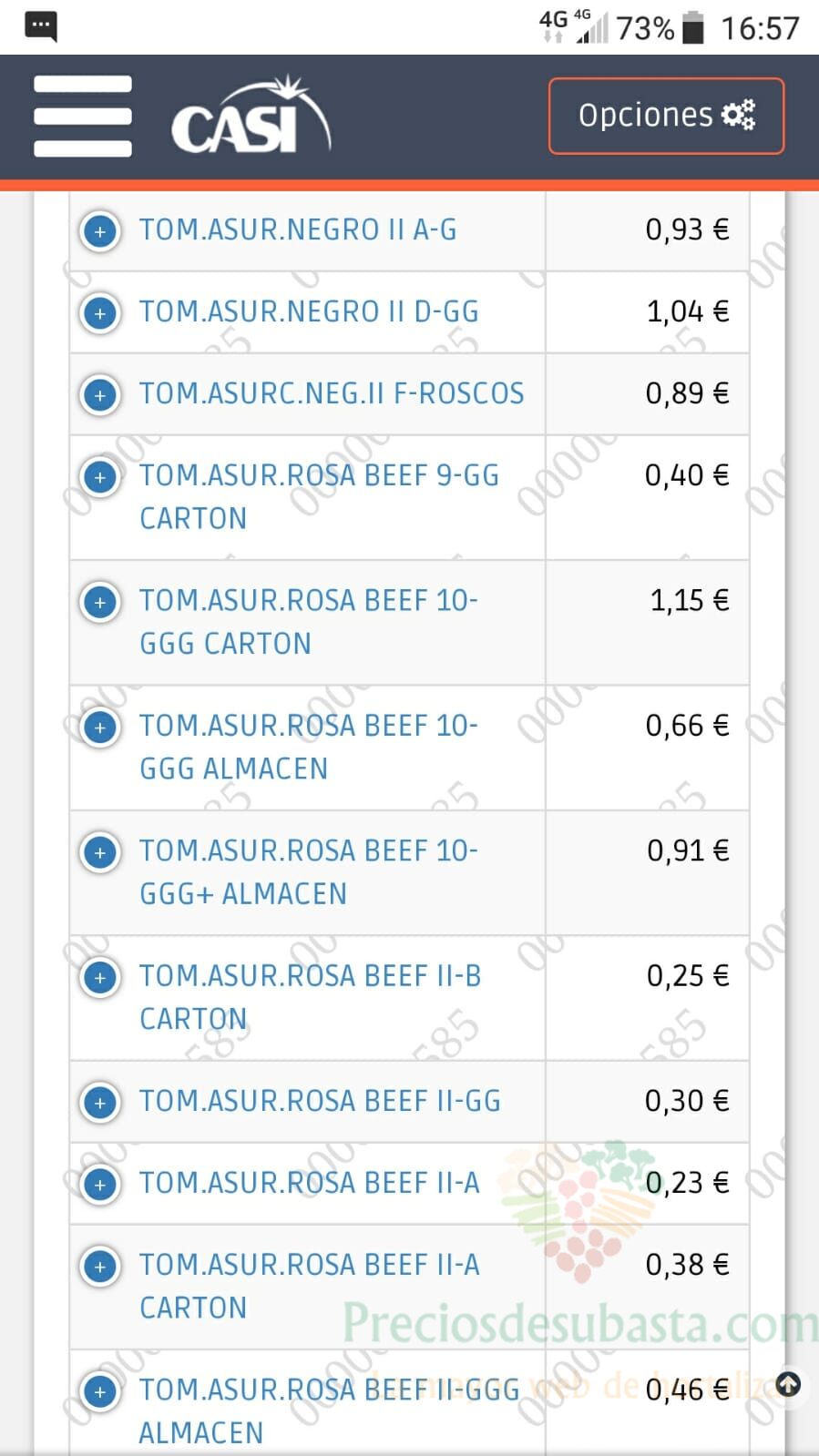The image size is (819, 1456).
Task: Expand the ROSA BEEF II-A 0,23 € row
Action: click(x=100, y=1185)
